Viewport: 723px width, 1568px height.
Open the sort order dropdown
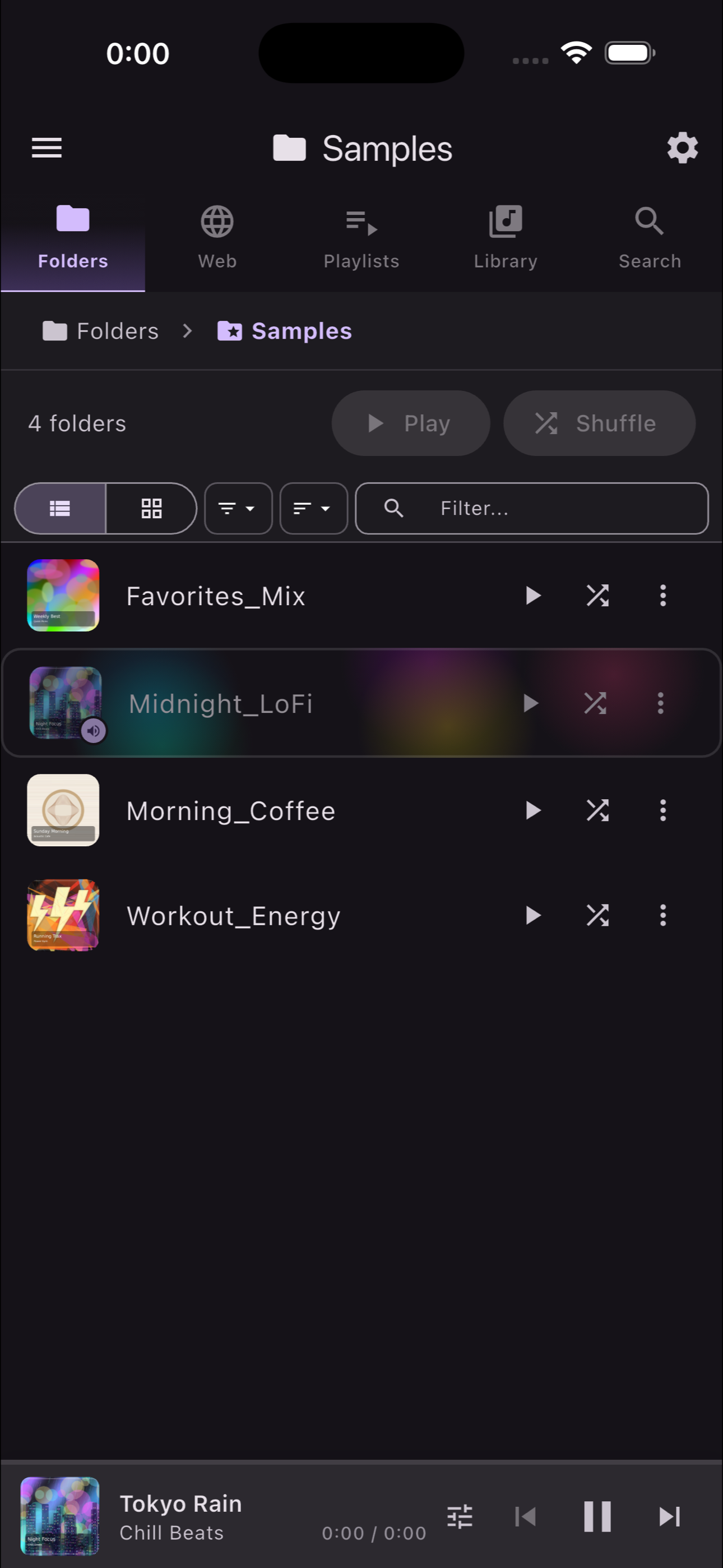(x=313, y=508)
